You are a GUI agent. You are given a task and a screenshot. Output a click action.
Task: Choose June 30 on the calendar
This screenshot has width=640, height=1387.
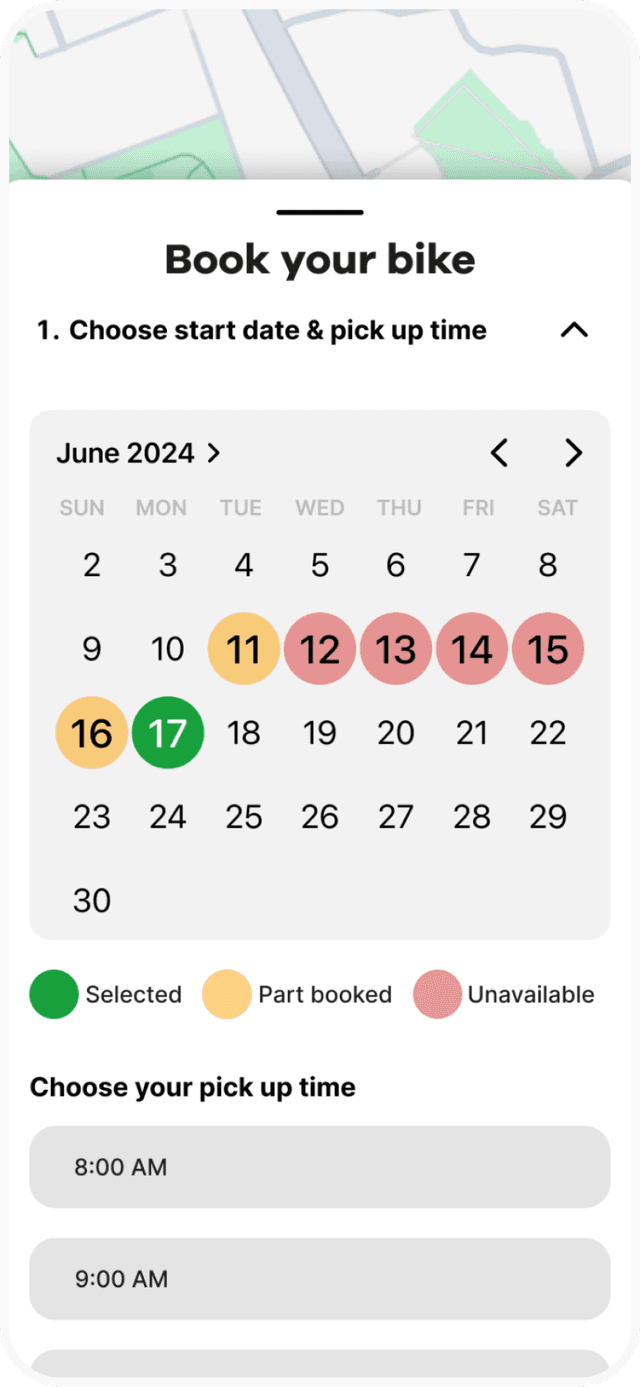click(92, 901)
